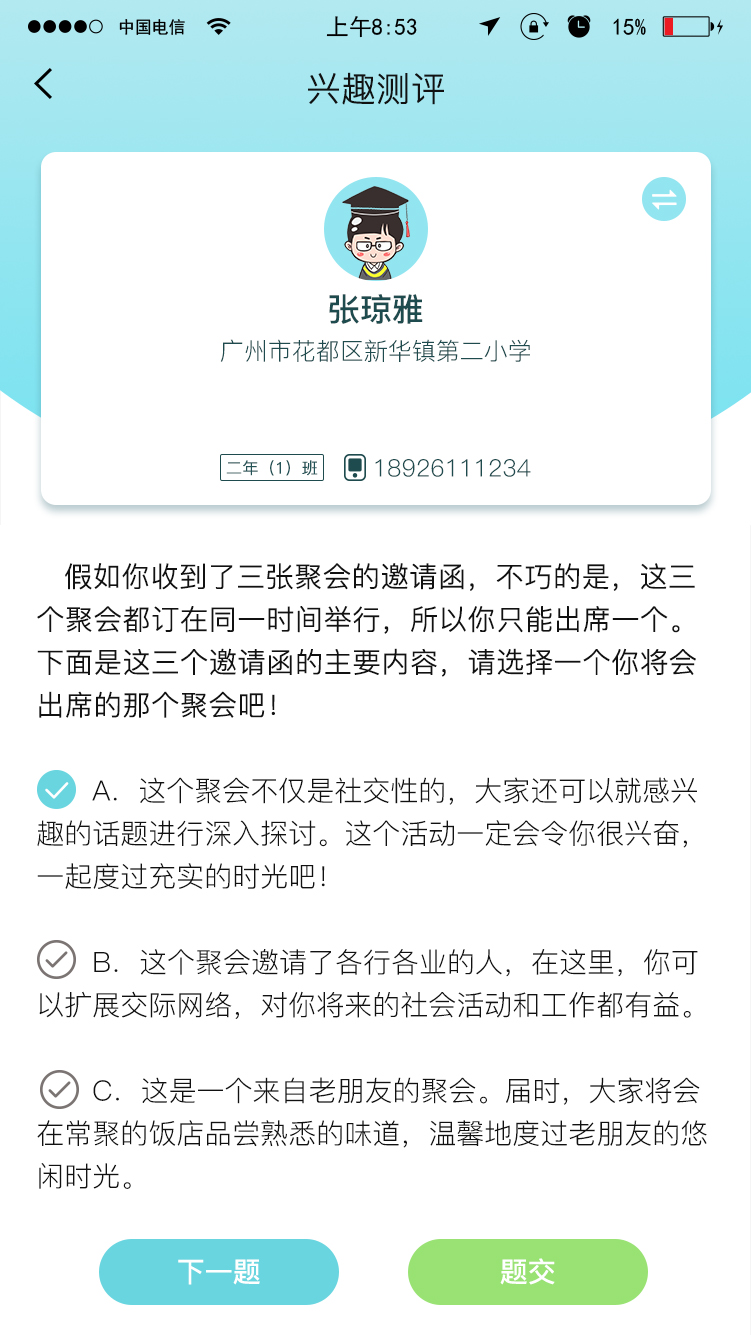Go back using the arrow icon
Screen dimensions: 751x1335
[43, 84]
